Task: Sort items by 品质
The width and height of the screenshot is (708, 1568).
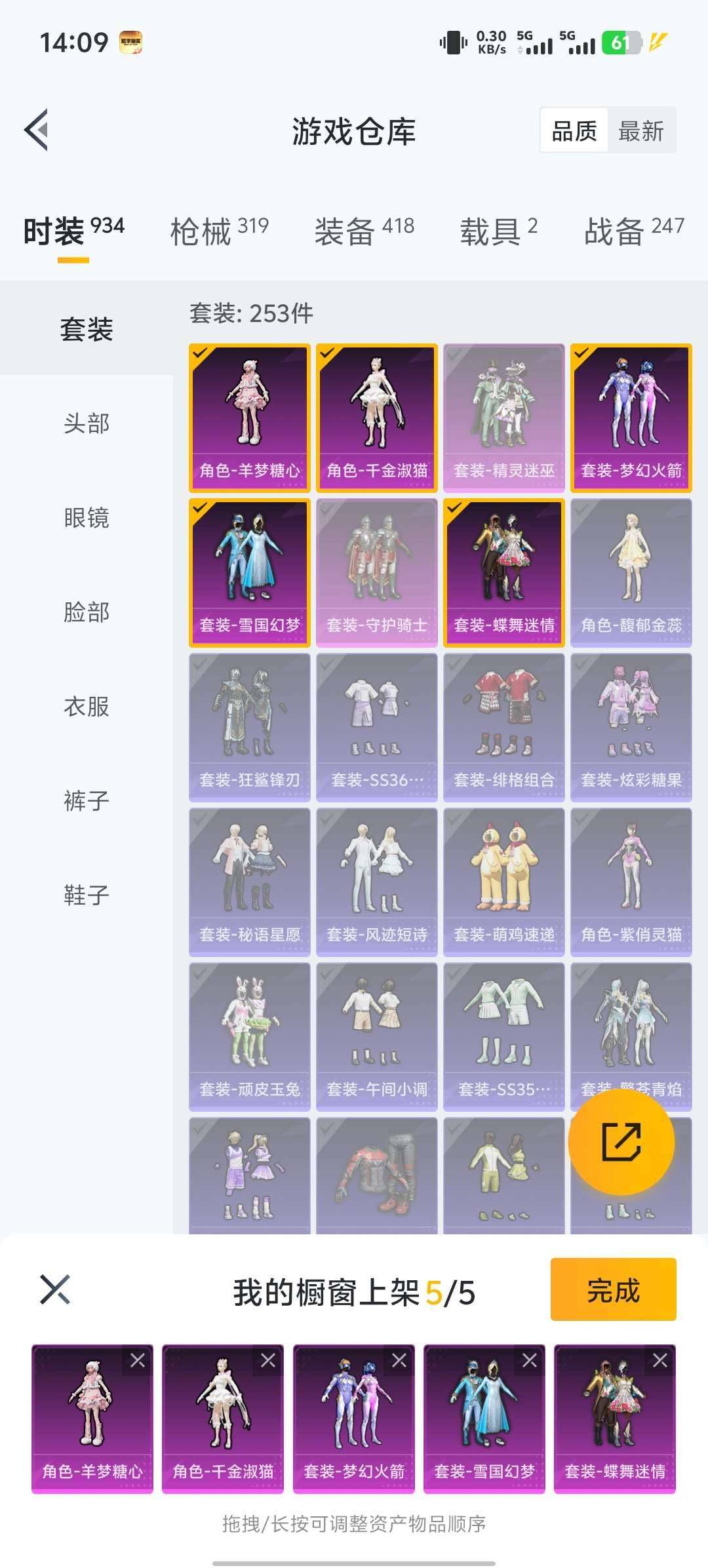Action: point(574,131)
